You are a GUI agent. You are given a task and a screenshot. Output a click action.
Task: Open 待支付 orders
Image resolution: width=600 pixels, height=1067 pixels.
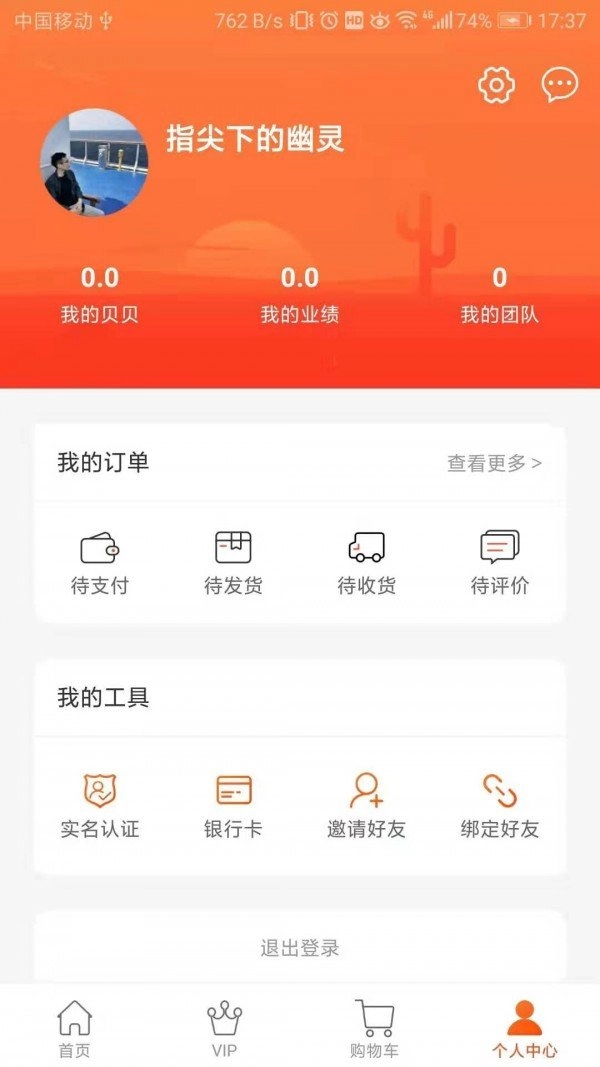pos(100,564)
